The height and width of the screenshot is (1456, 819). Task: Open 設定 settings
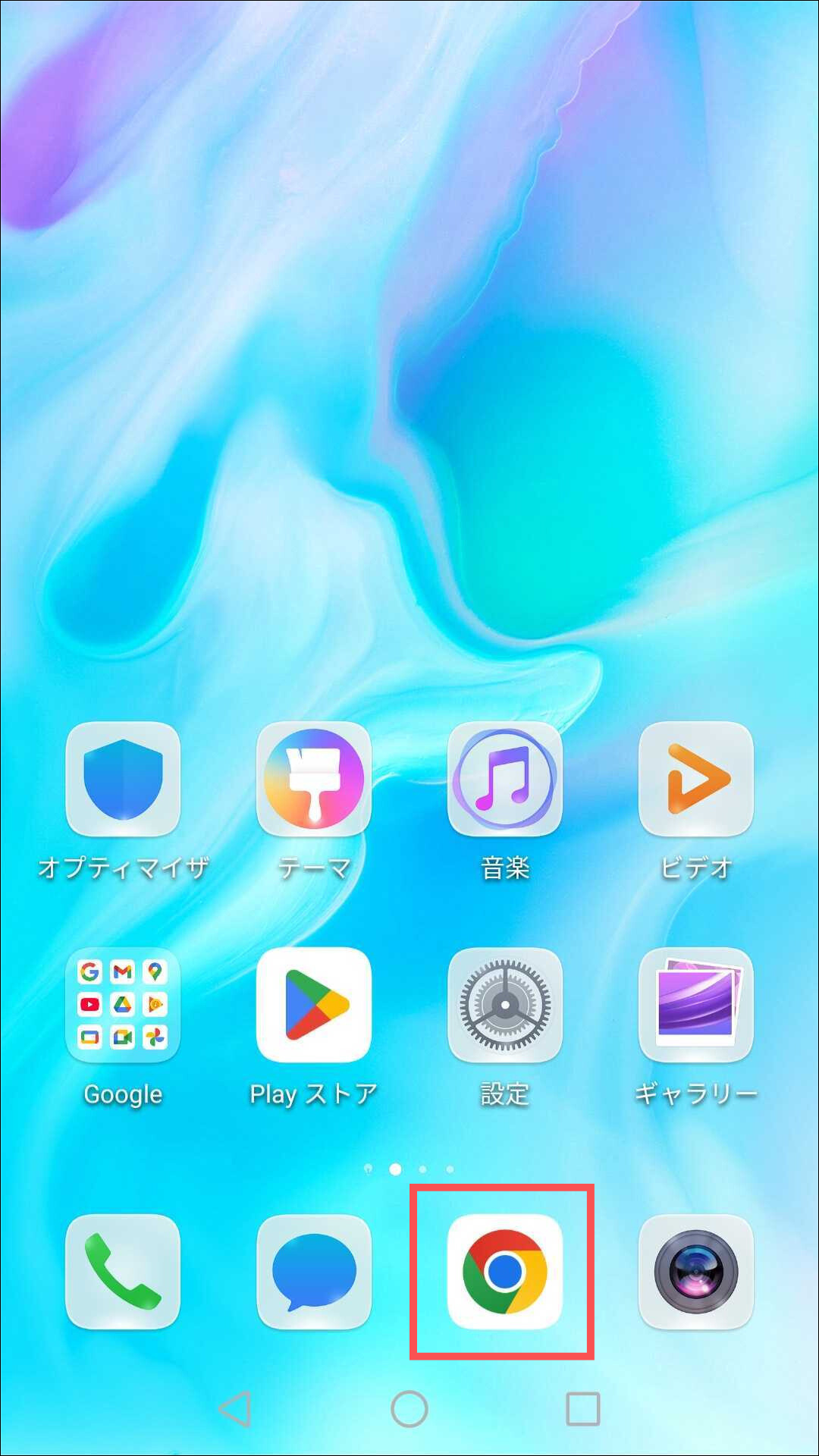pyautogui.click(x=505, y=1006)
